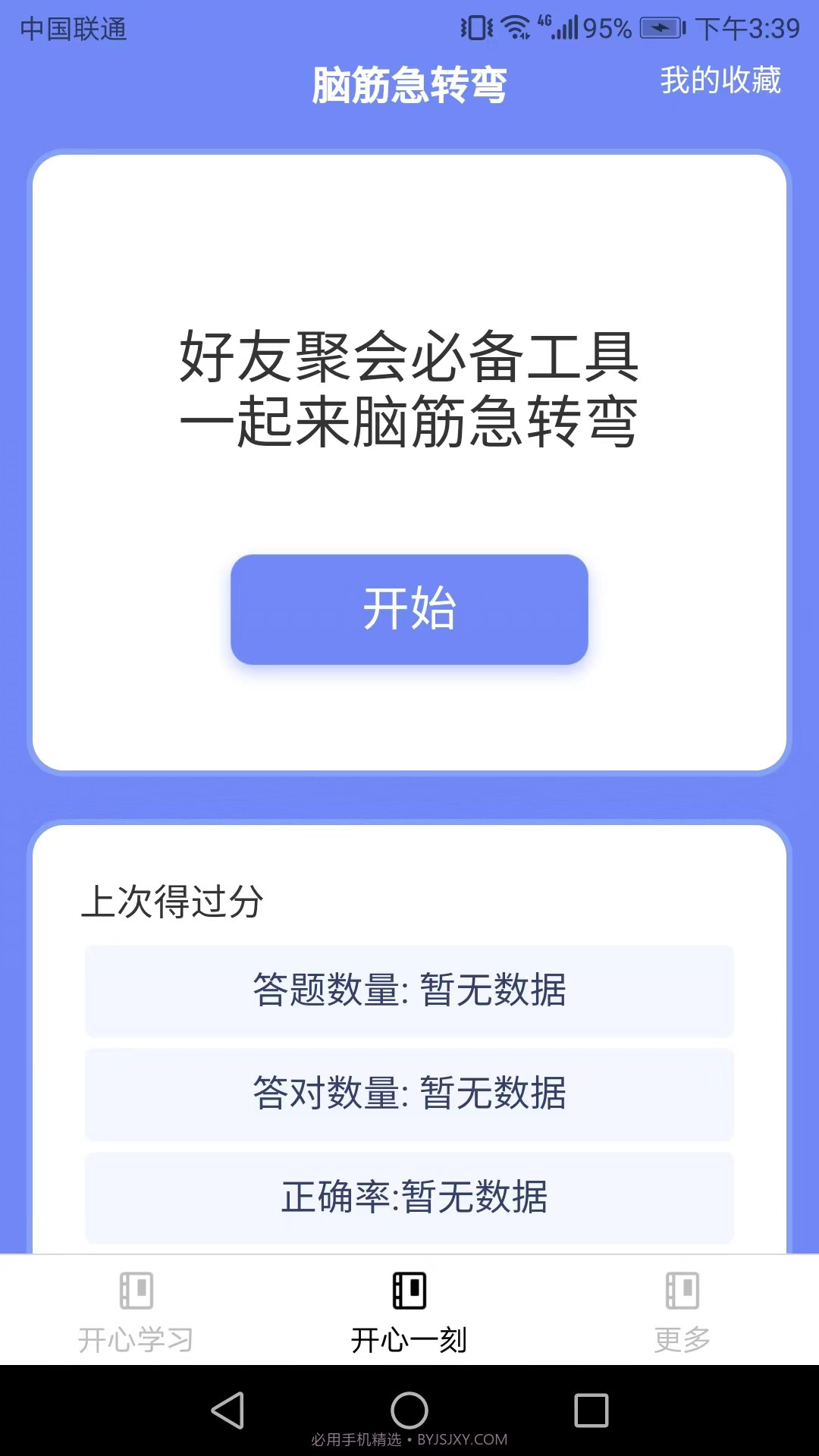Image resolution: width=819 pixels, height=1456 pixels.
Task: Tap the 脑筋急转弯 page title
Action: point(409,85)
